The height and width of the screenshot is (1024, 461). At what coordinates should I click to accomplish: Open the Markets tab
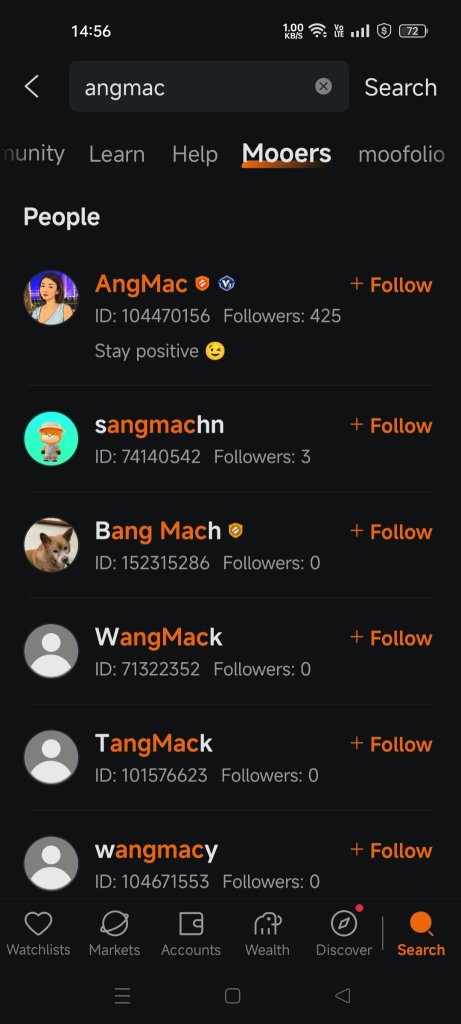click(114, 934)
